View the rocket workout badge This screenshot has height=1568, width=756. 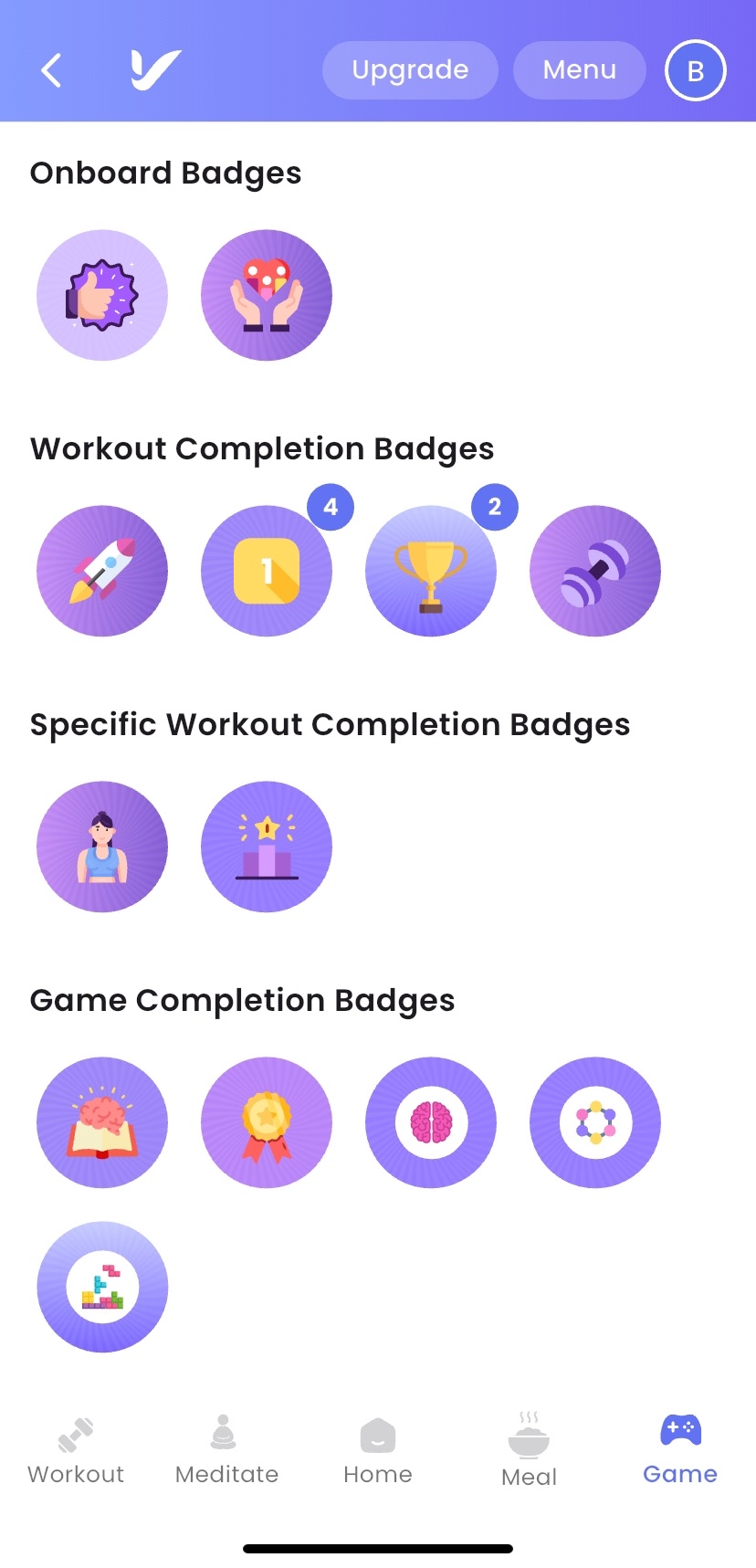(x=102, y=571)
